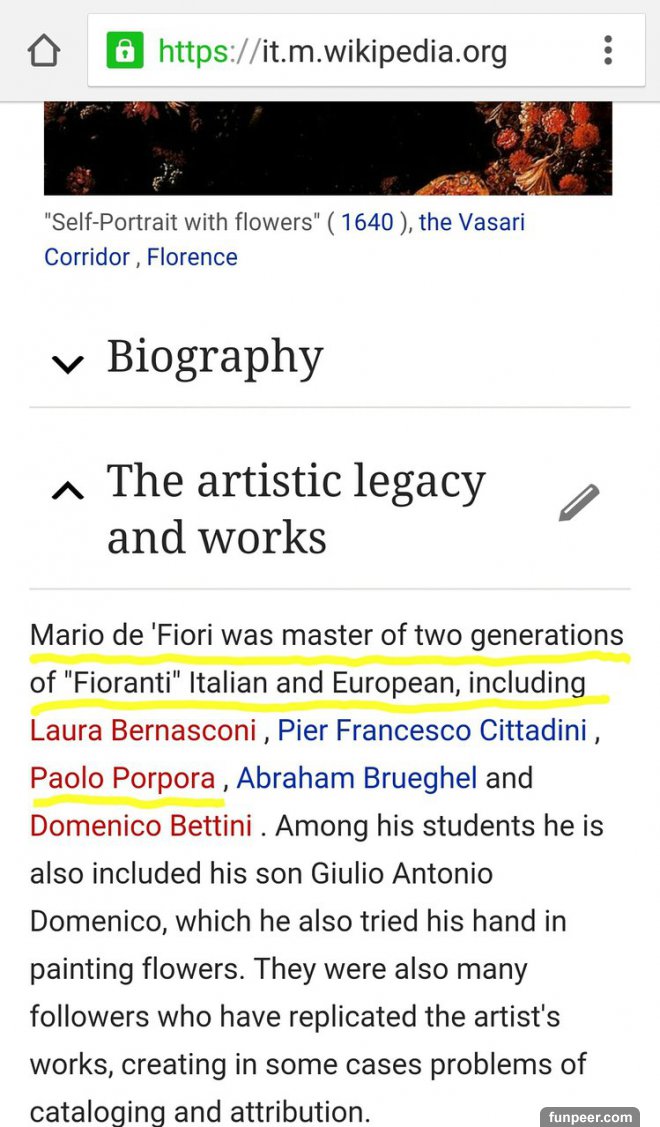The width and height of the screenshot is (660, 1127).
Task: Edit the artistic legacy section with pencil
Action: click(x=579, y=502)
